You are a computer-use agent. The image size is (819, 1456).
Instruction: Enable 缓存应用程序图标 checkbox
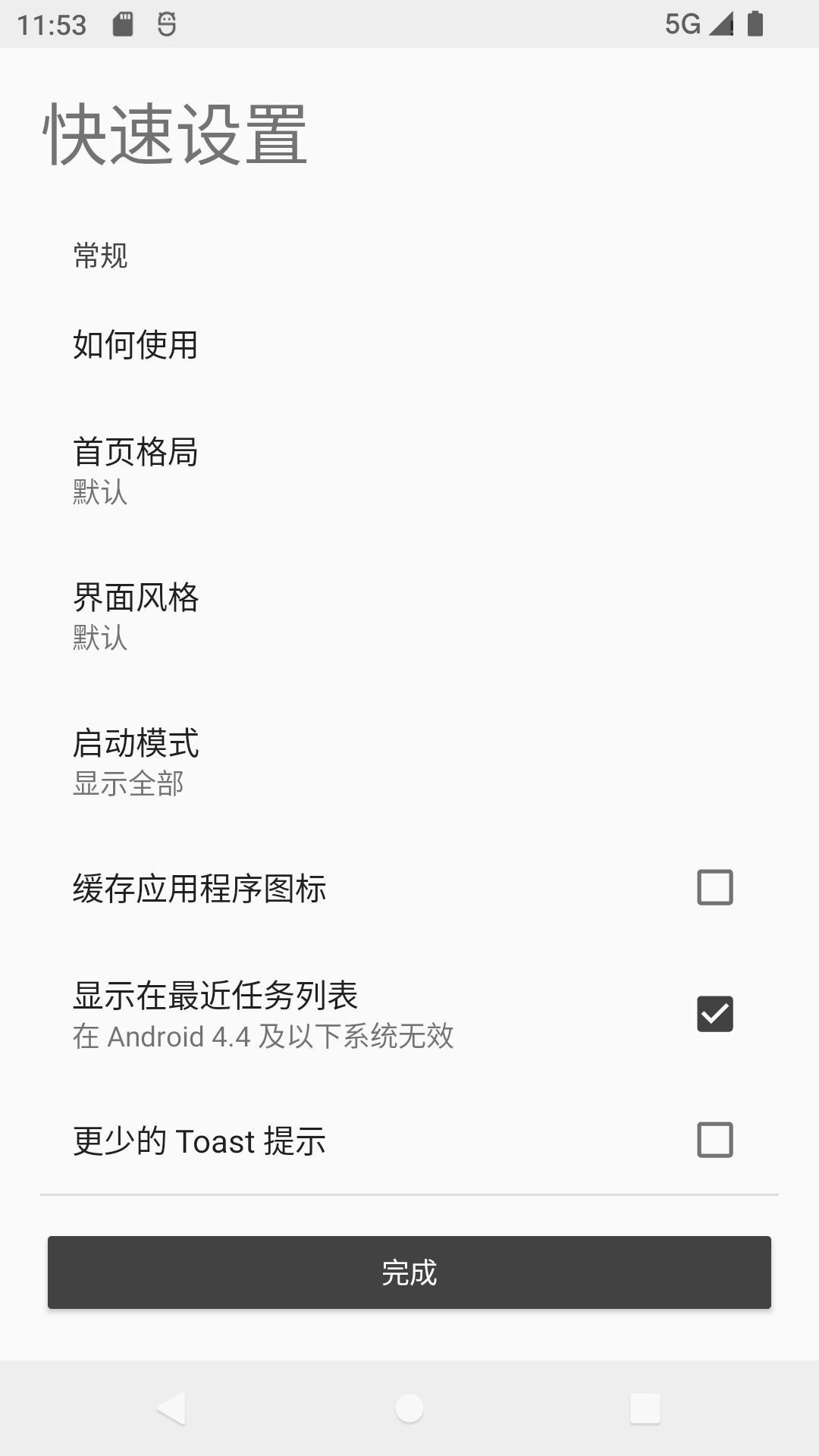(714, 887)
